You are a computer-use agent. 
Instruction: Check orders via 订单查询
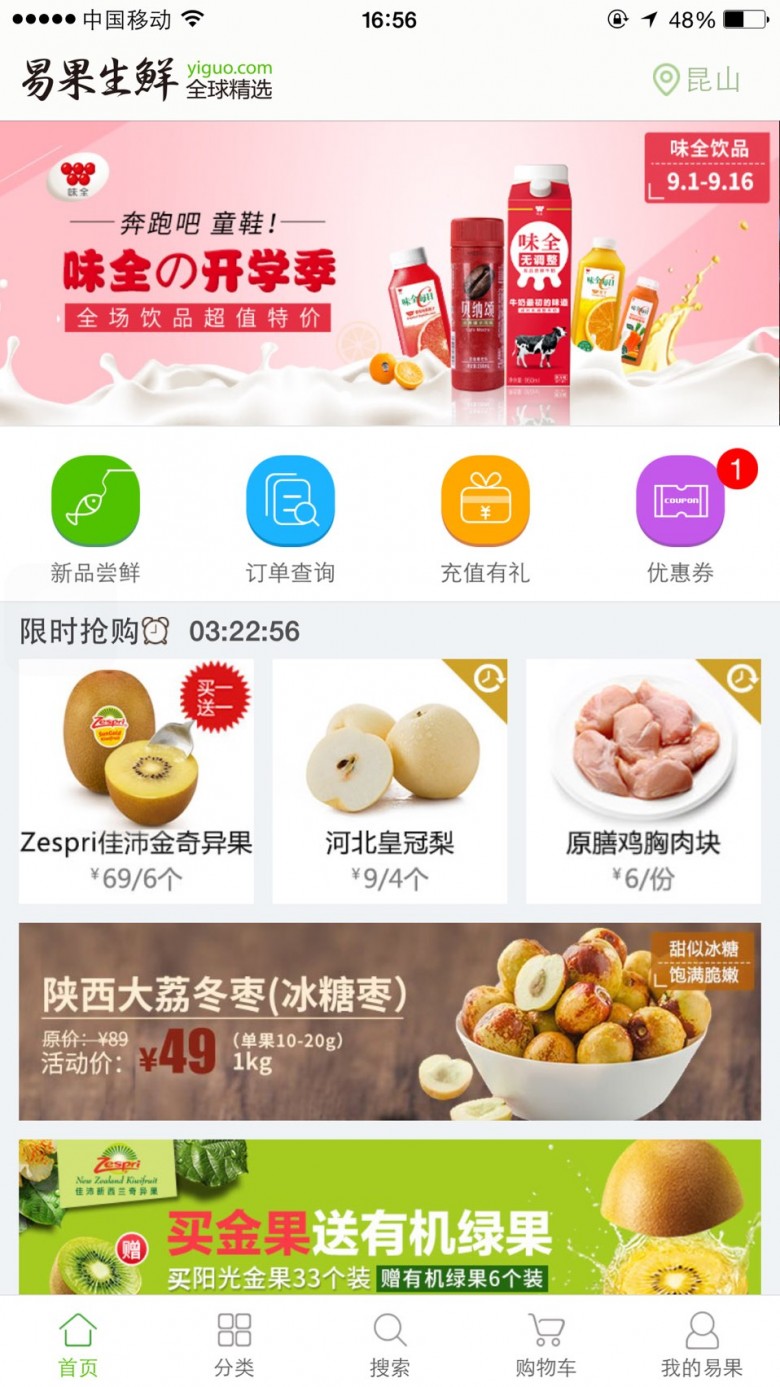coord(290,501)
